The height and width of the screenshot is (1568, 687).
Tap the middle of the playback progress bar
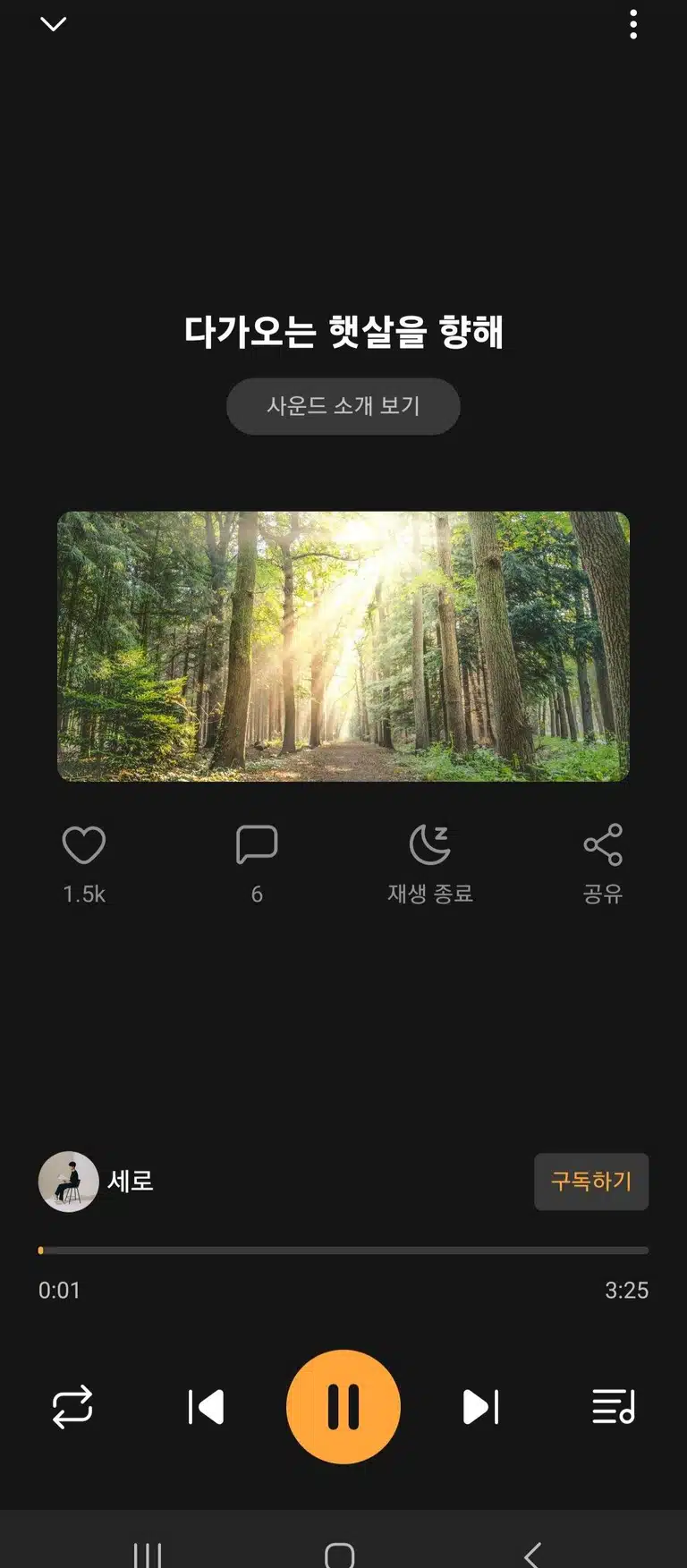tap(343, 1250)
